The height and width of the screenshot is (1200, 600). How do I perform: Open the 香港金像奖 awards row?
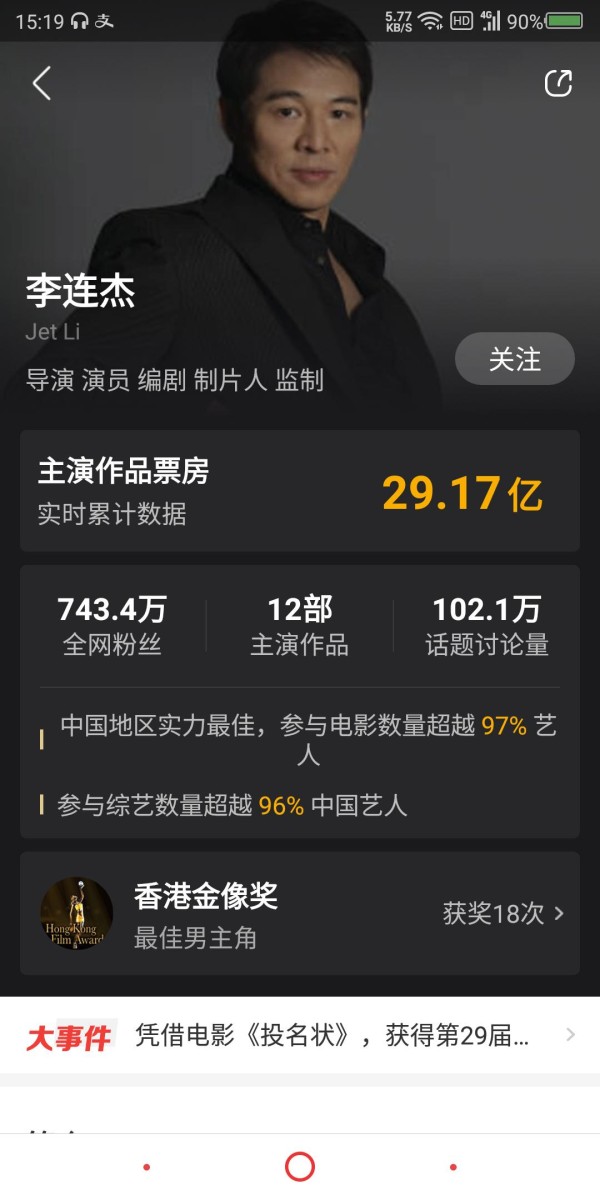coord(300,913)
